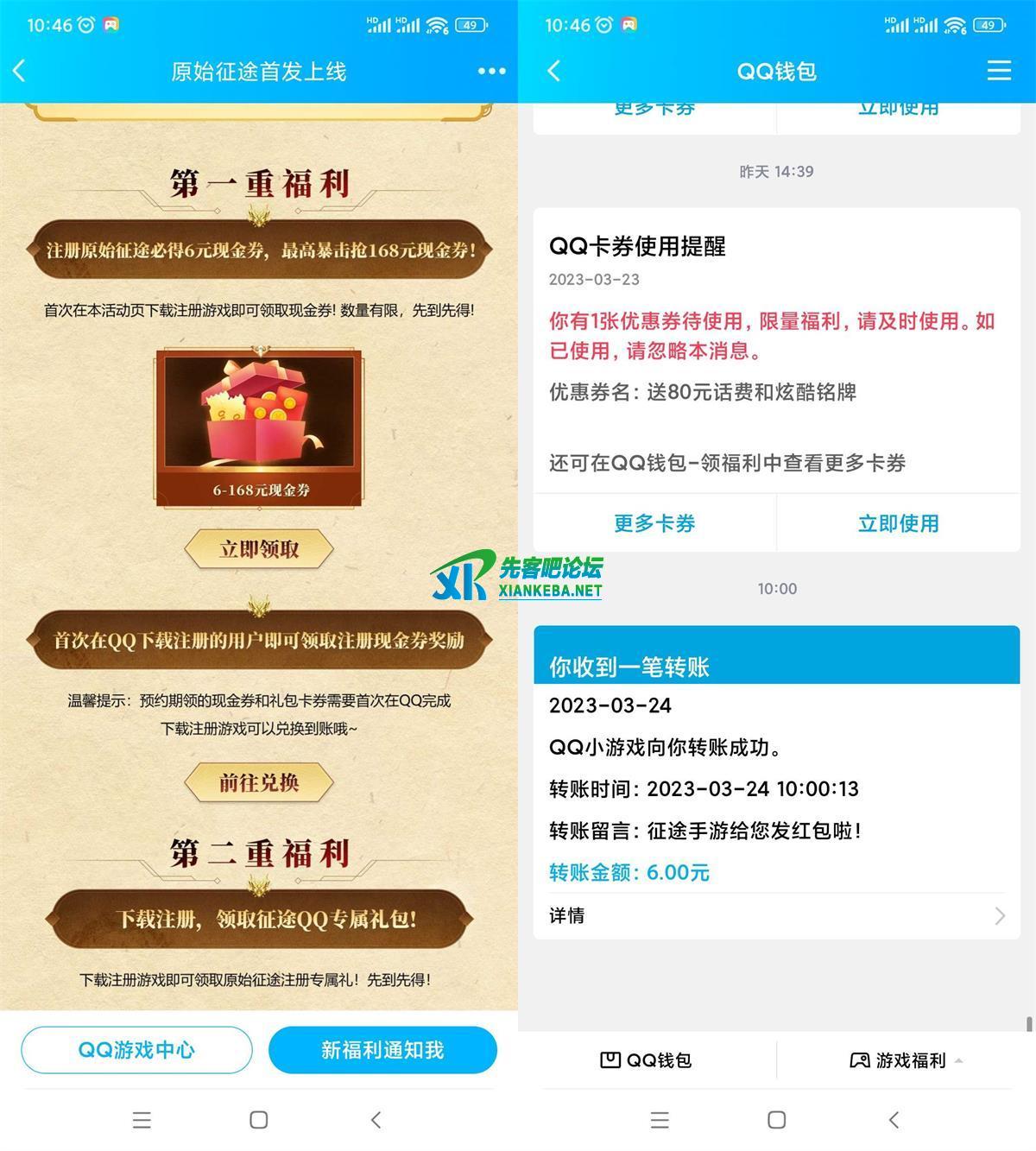Tap 立即领取 to claim the cash coupon

pyautogui.click(x=259, y=549)
